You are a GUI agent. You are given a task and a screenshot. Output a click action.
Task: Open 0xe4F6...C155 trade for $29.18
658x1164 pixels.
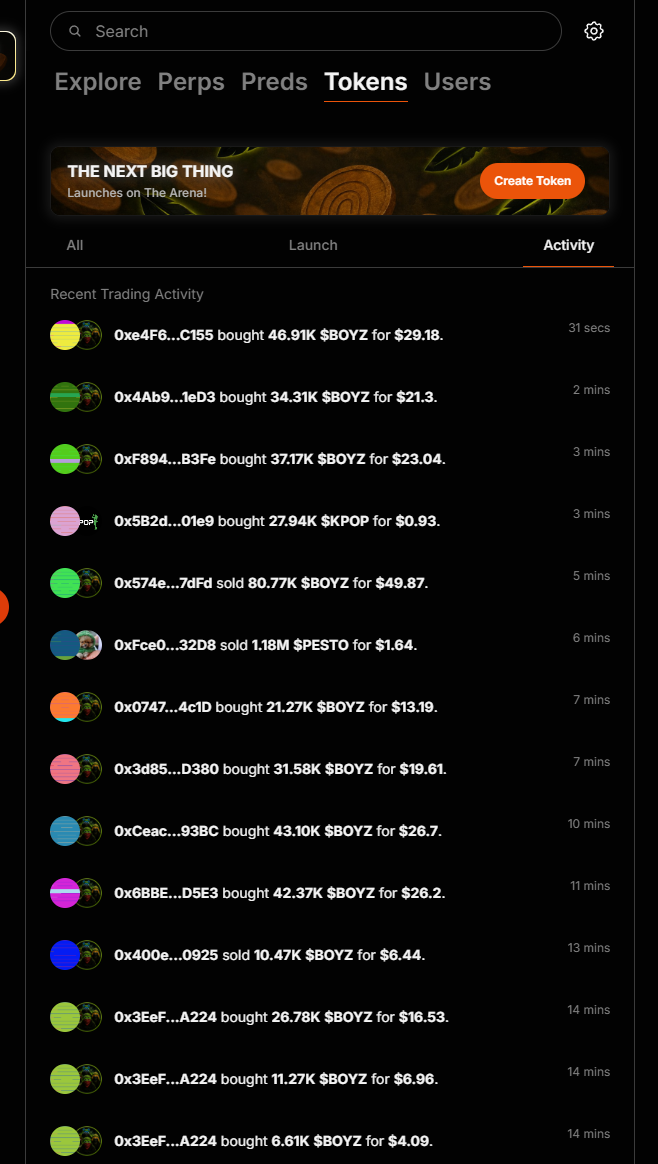click(x=330, y=335)
